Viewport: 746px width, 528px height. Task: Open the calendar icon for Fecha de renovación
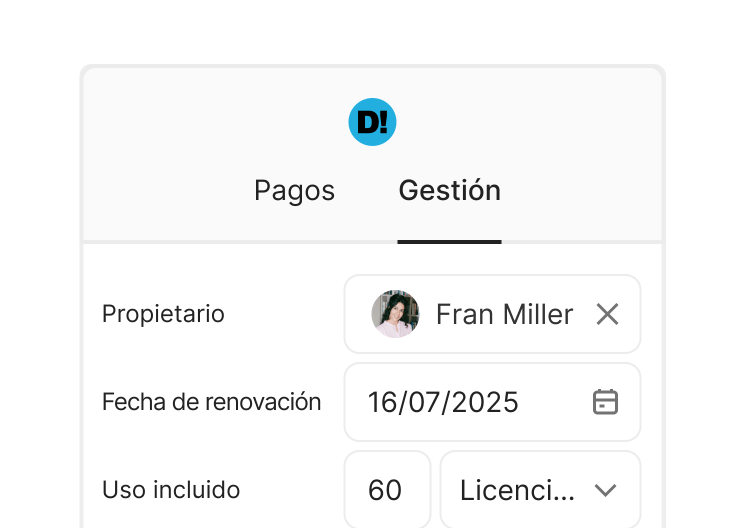pos(605,402)
